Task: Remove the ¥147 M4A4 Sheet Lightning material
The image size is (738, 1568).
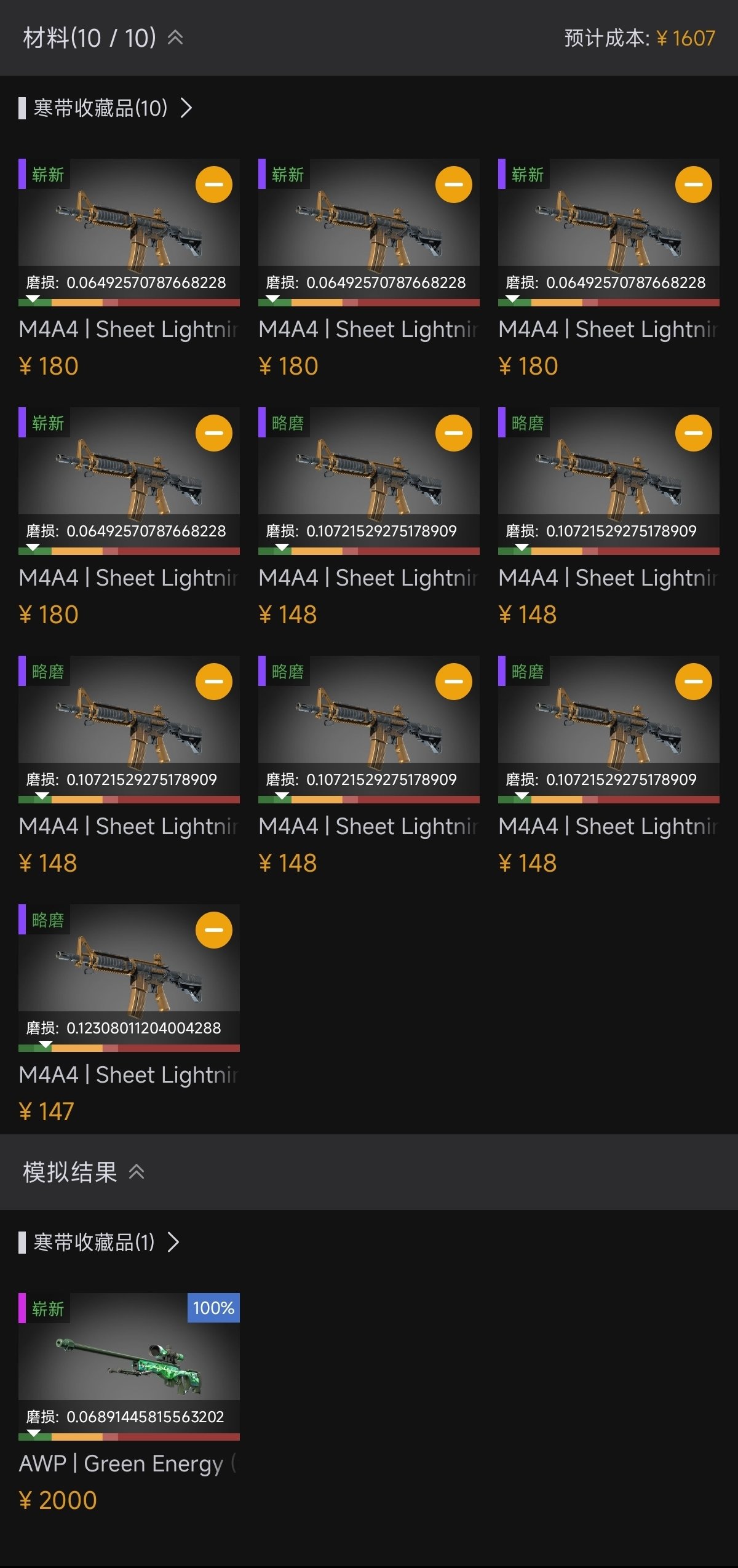Action: click(x=213, y=929)
